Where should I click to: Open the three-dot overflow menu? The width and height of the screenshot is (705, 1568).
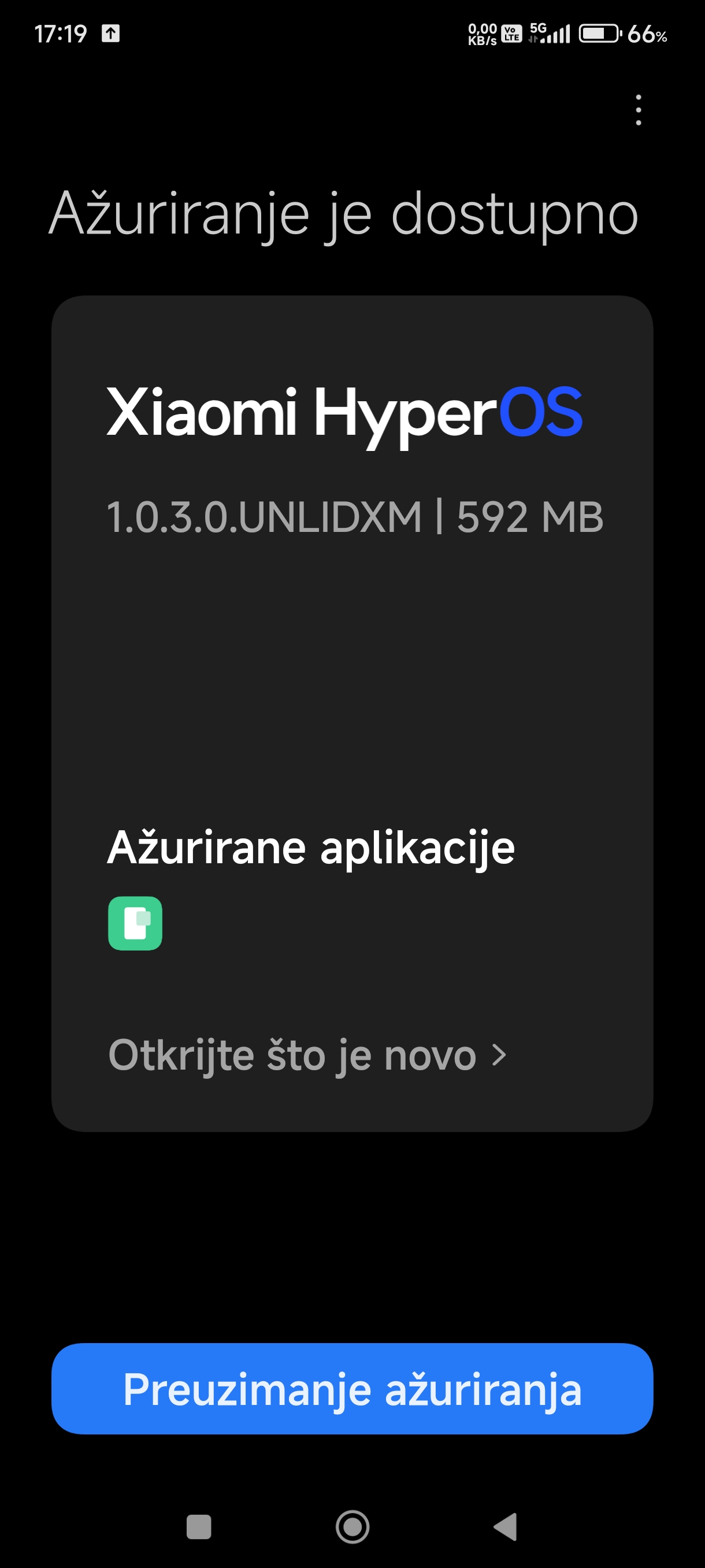(x=638, y=110)
